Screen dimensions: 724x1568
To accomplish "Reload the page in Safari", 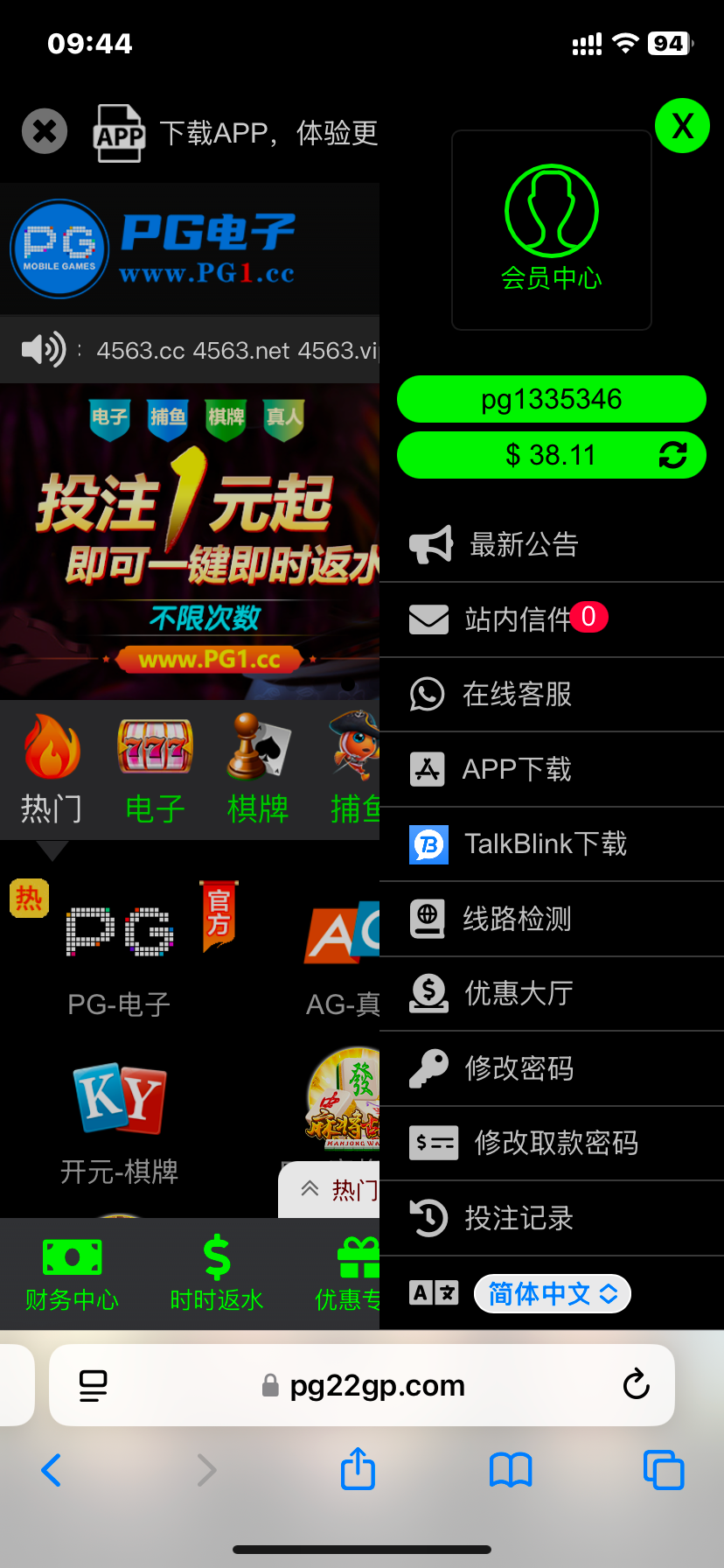I will point(636,1385).
